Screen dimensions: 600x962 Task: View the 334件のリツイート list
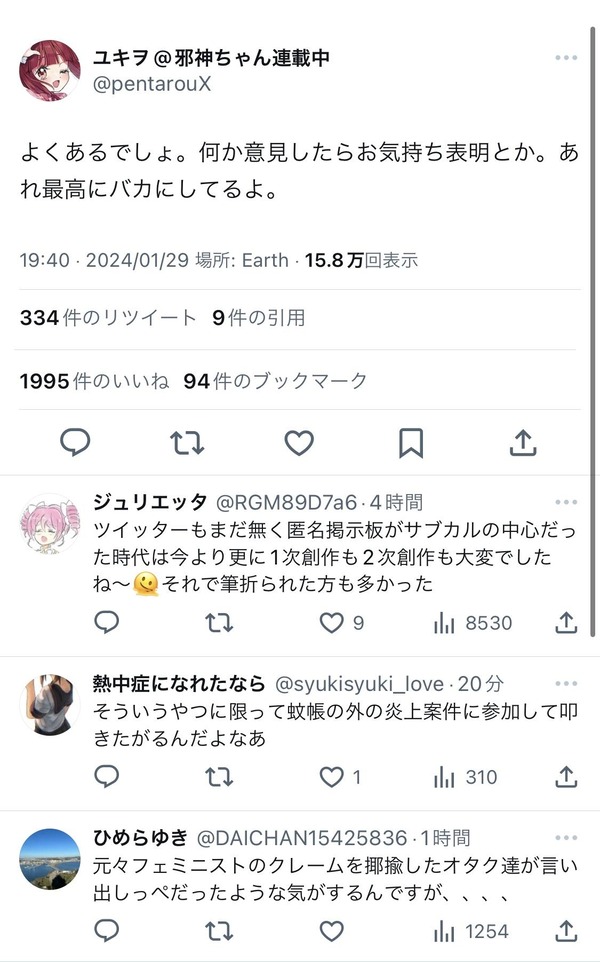tap(108, 318)
